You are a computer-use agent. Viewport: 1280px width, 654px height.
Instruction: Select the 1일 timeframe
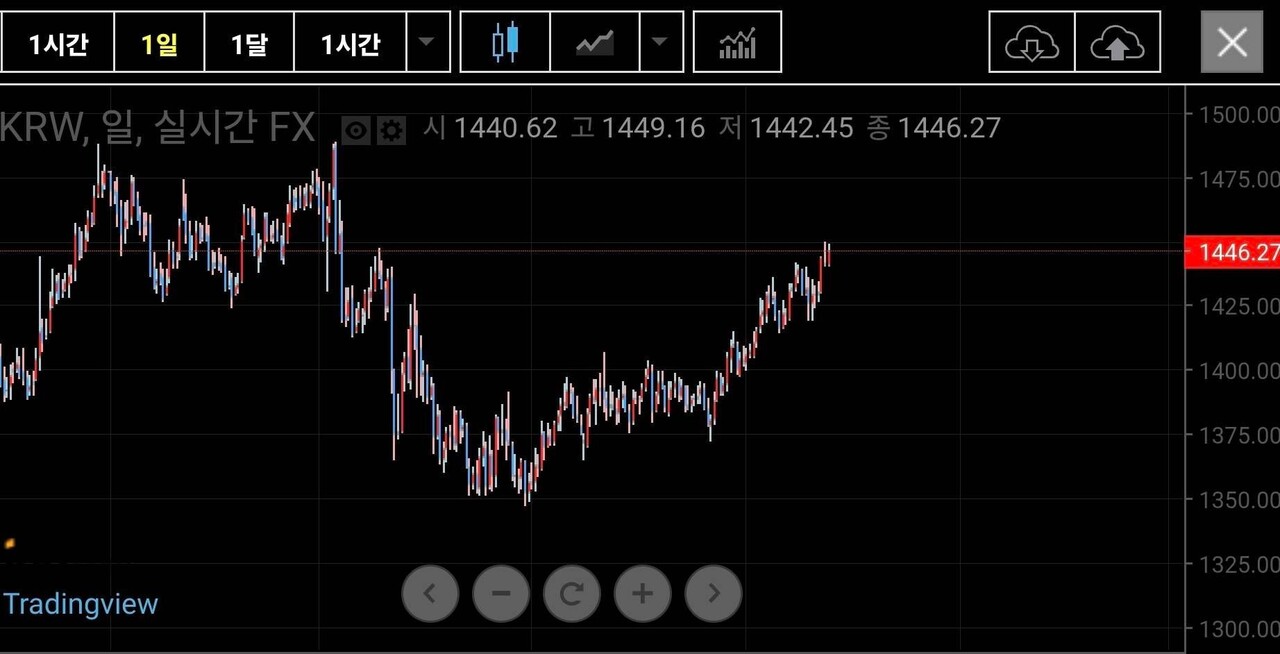tap(159, 43)
